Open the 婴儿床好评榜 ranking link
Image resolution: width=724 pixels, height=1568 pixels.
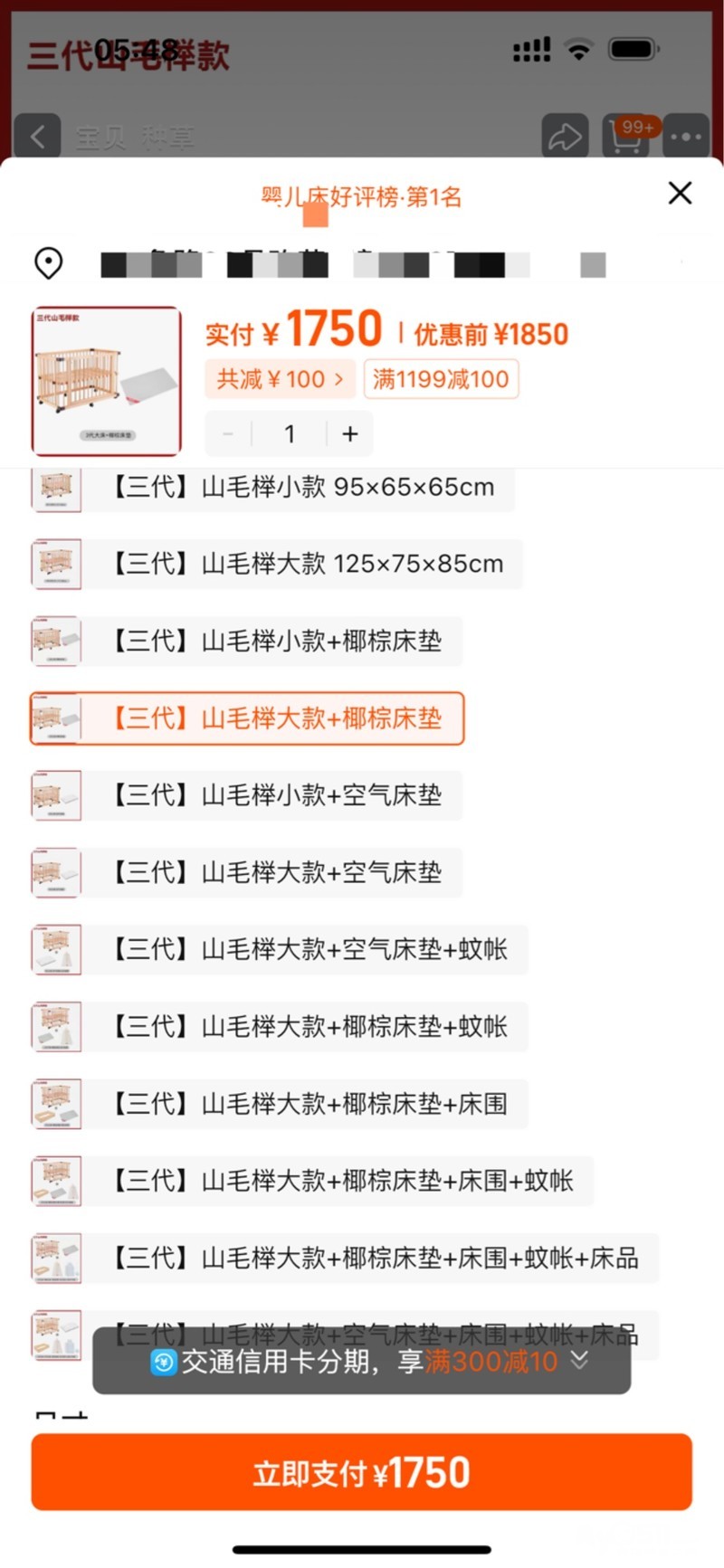point(362,196)
